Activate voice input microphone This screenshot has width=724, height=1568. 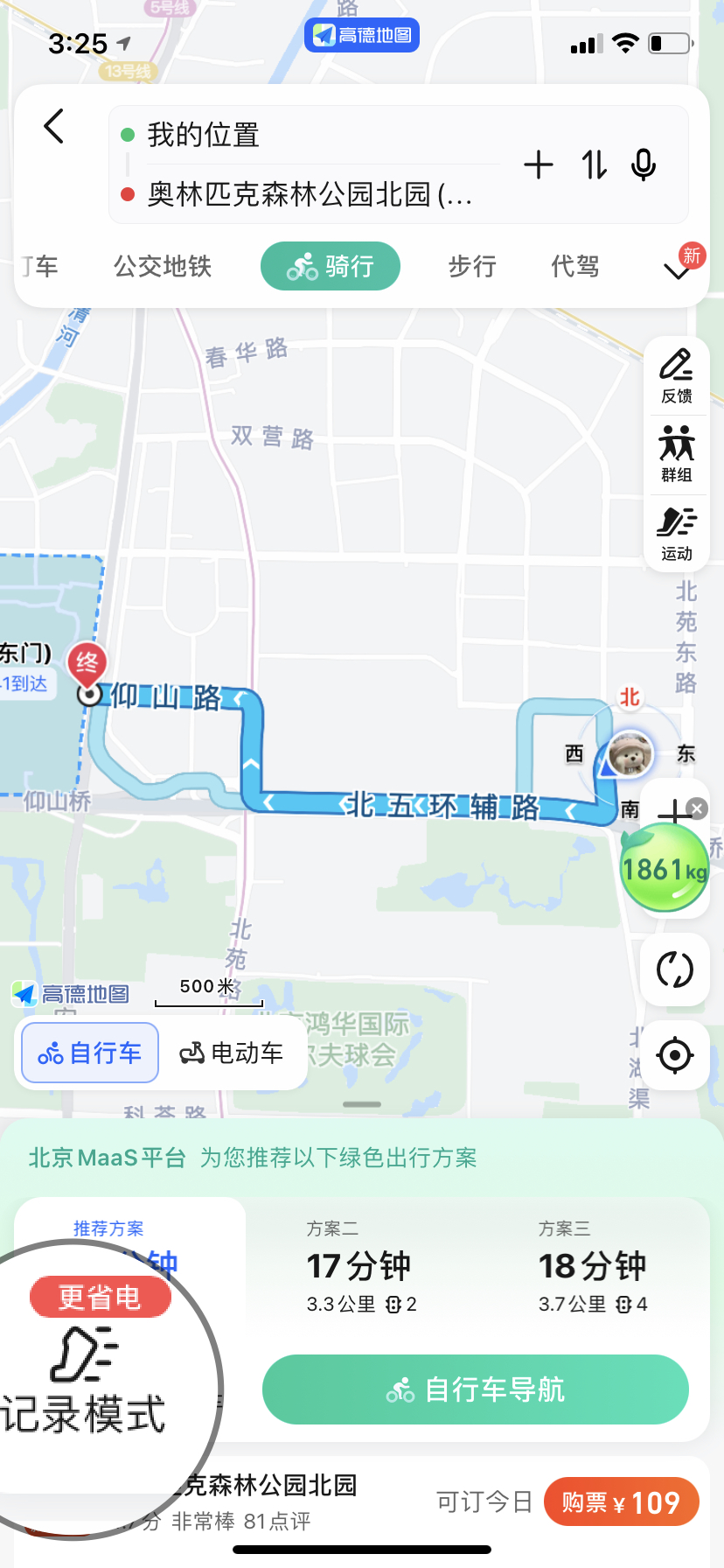click(x=644, y=164)
